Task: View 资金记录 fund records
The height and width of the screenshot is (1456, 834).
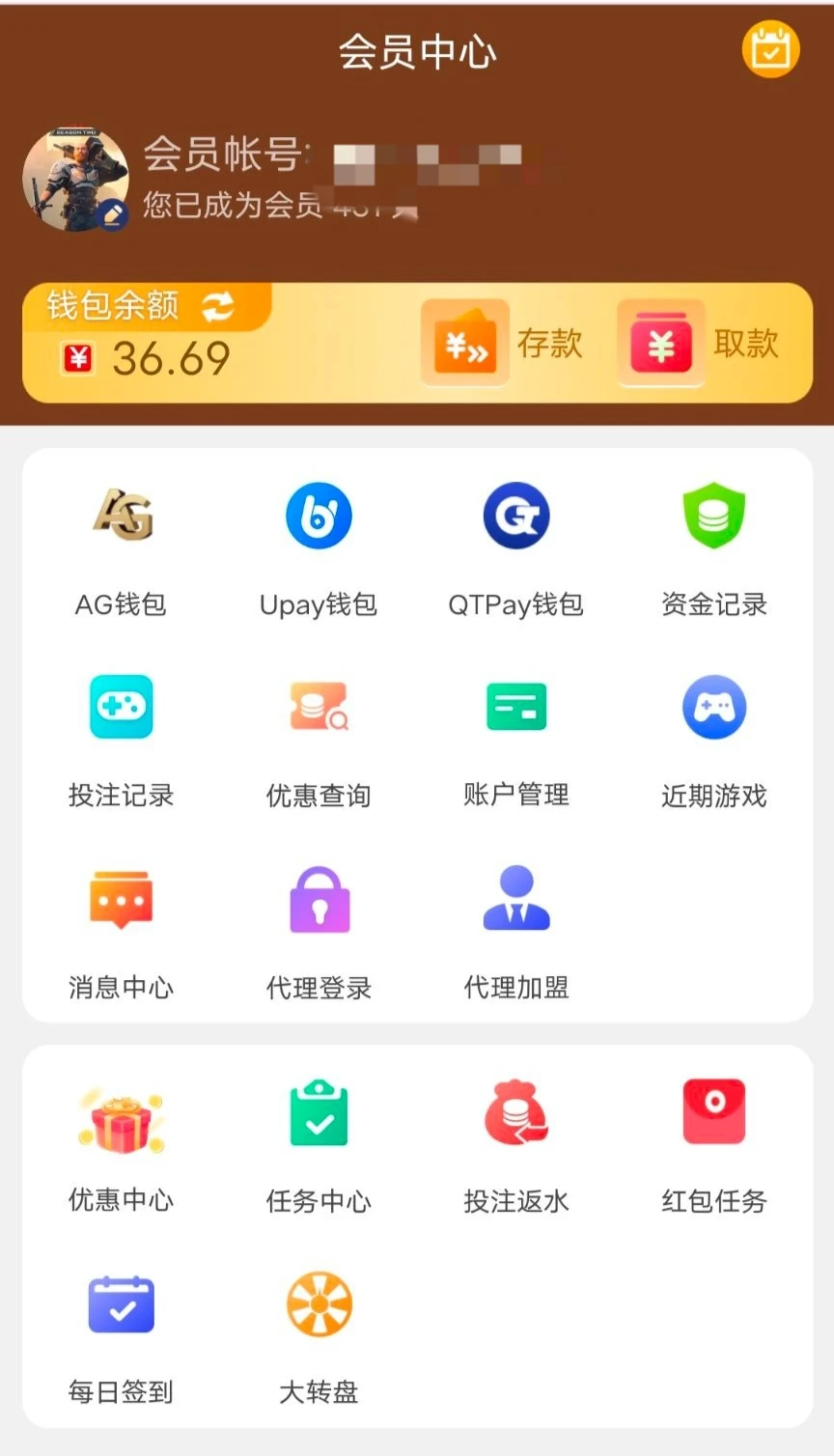Action: coord(714,515)
